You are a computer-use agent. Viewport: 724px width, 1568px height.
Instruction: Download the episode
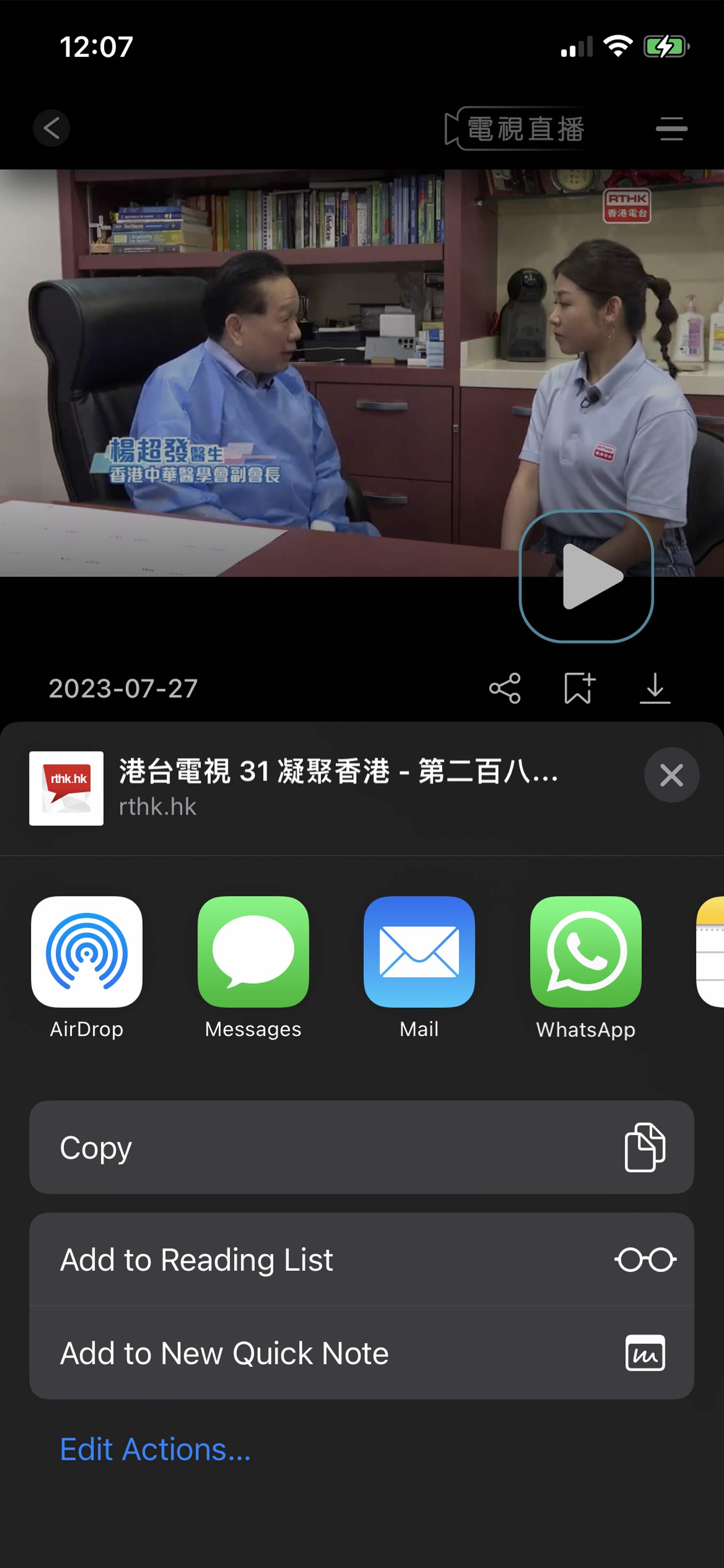coord(655,689)
